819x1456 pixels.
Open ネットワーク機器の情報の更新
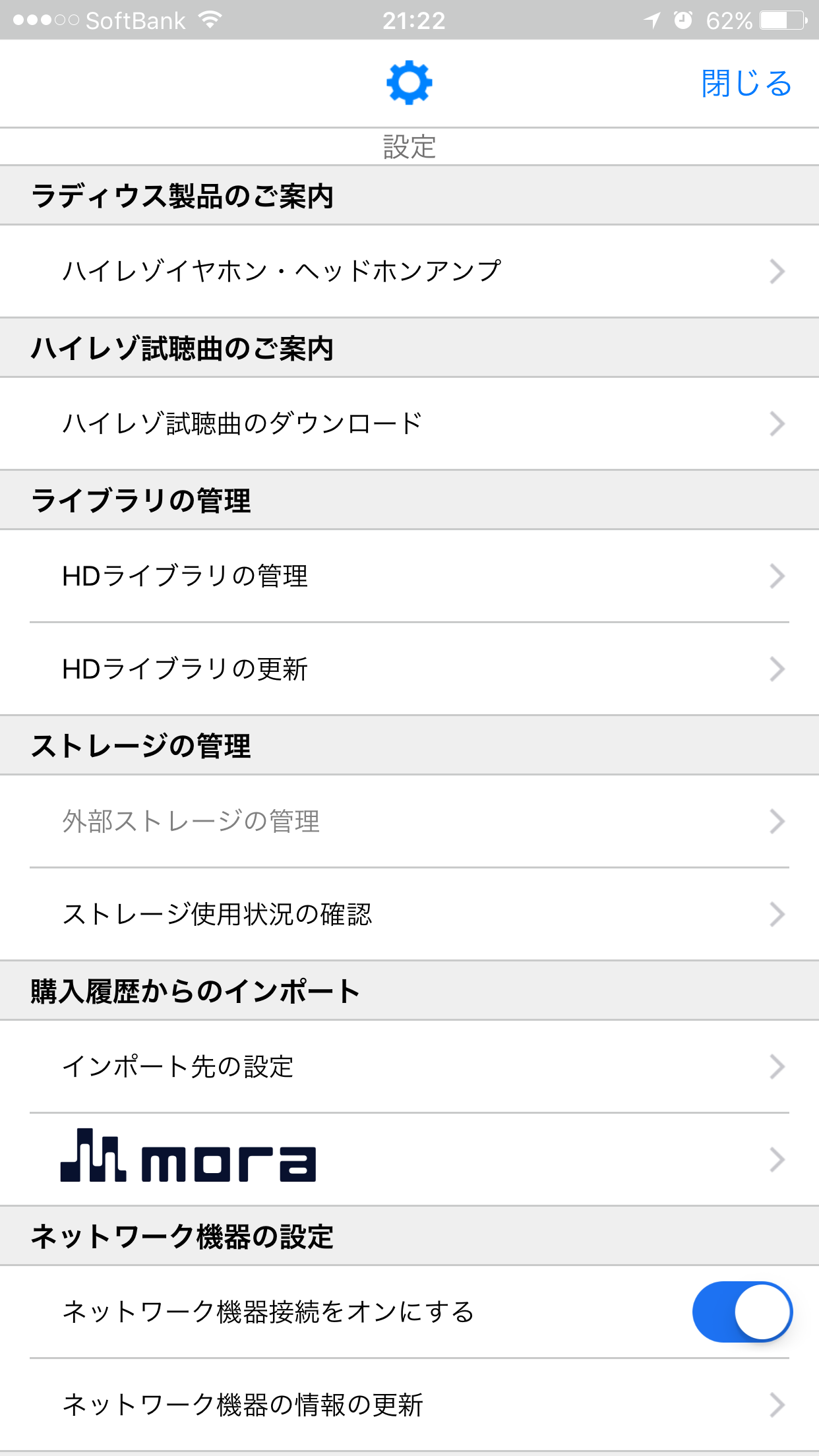409,1405
